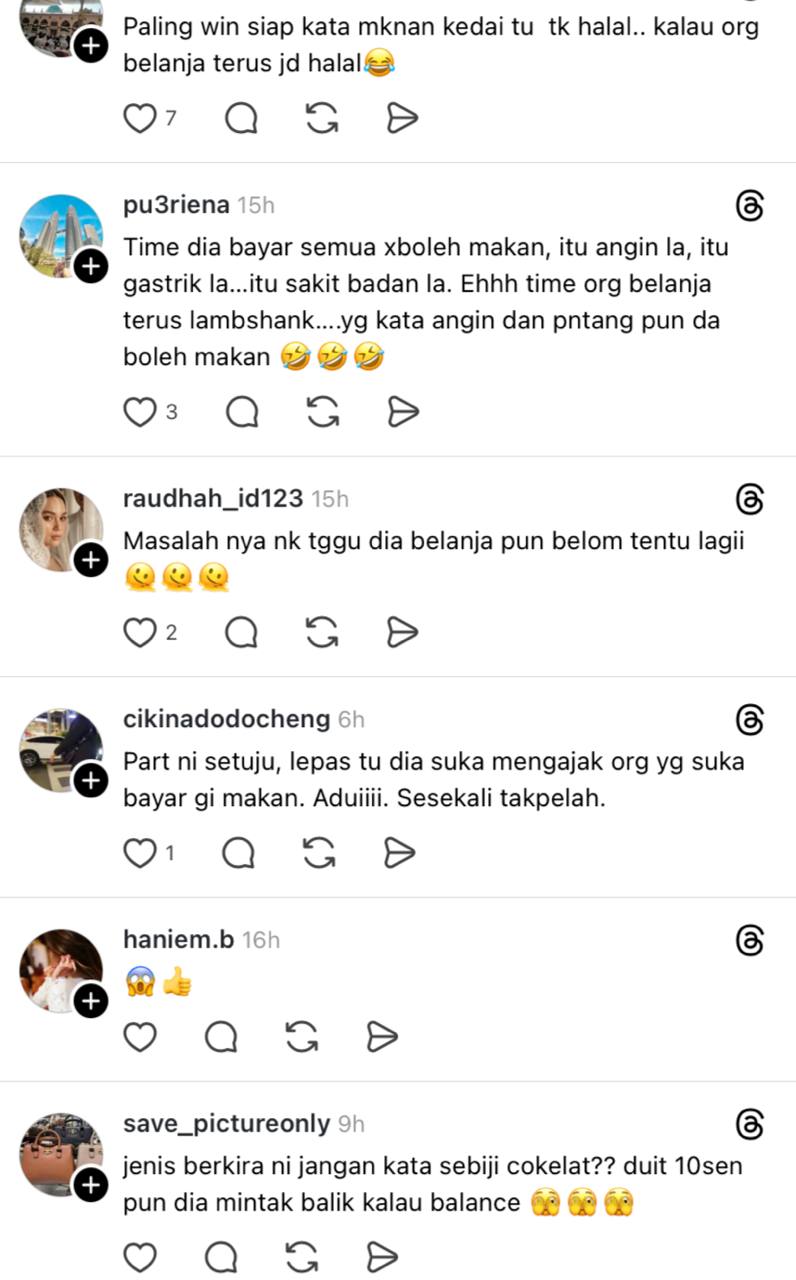This screenshot has width=796, height=1280.
Task: Follow raudhah_id123 via plus badge
Action: 90,561
